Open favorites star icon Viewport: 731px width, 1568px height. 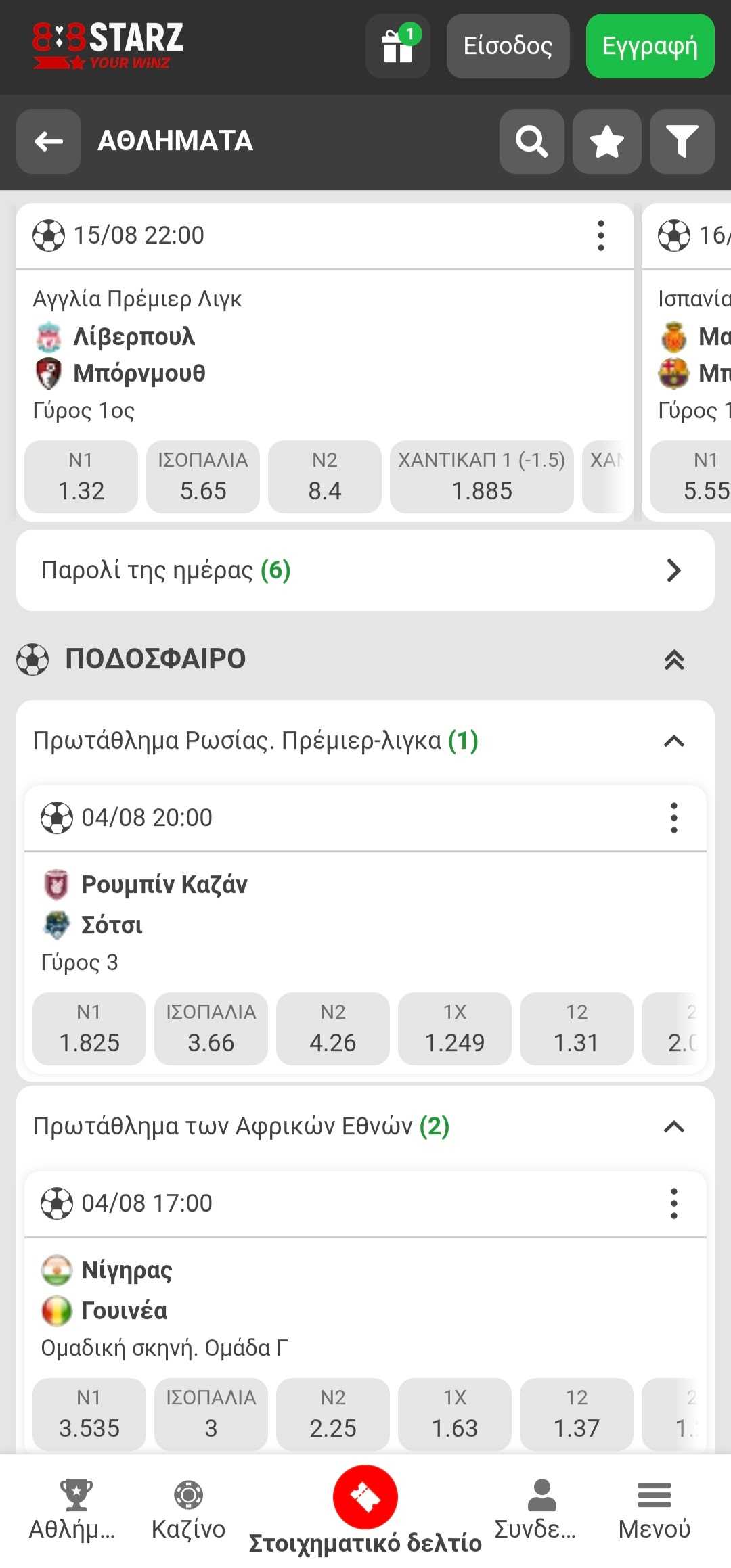tap(606, 141)
